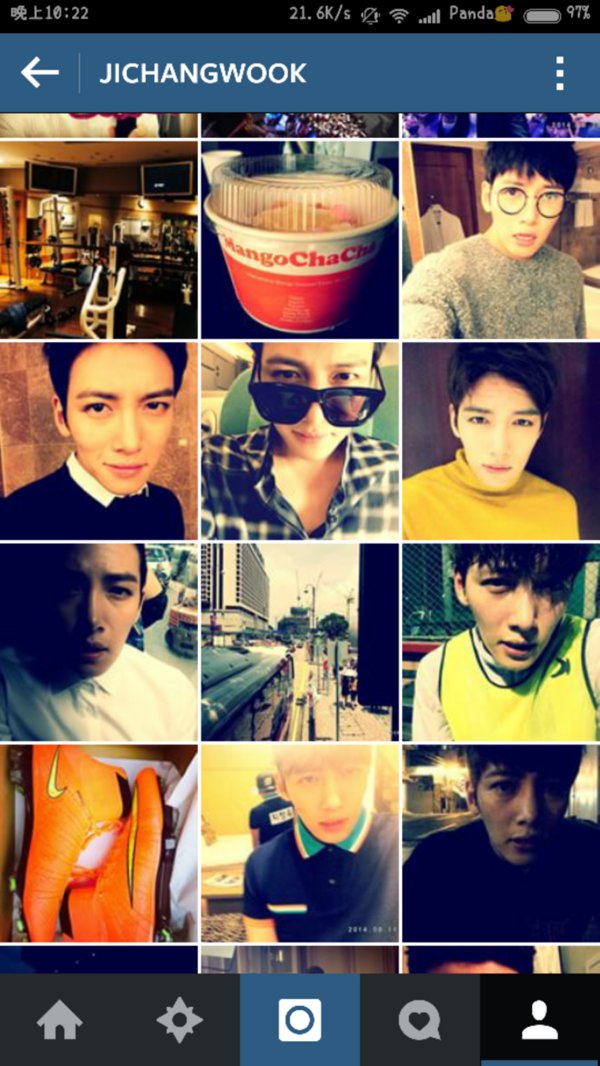The width and height of the screenshot is (600, 1066).
Task: Open the city street photo
Action: pyautogui.click(x=300, y=642)
